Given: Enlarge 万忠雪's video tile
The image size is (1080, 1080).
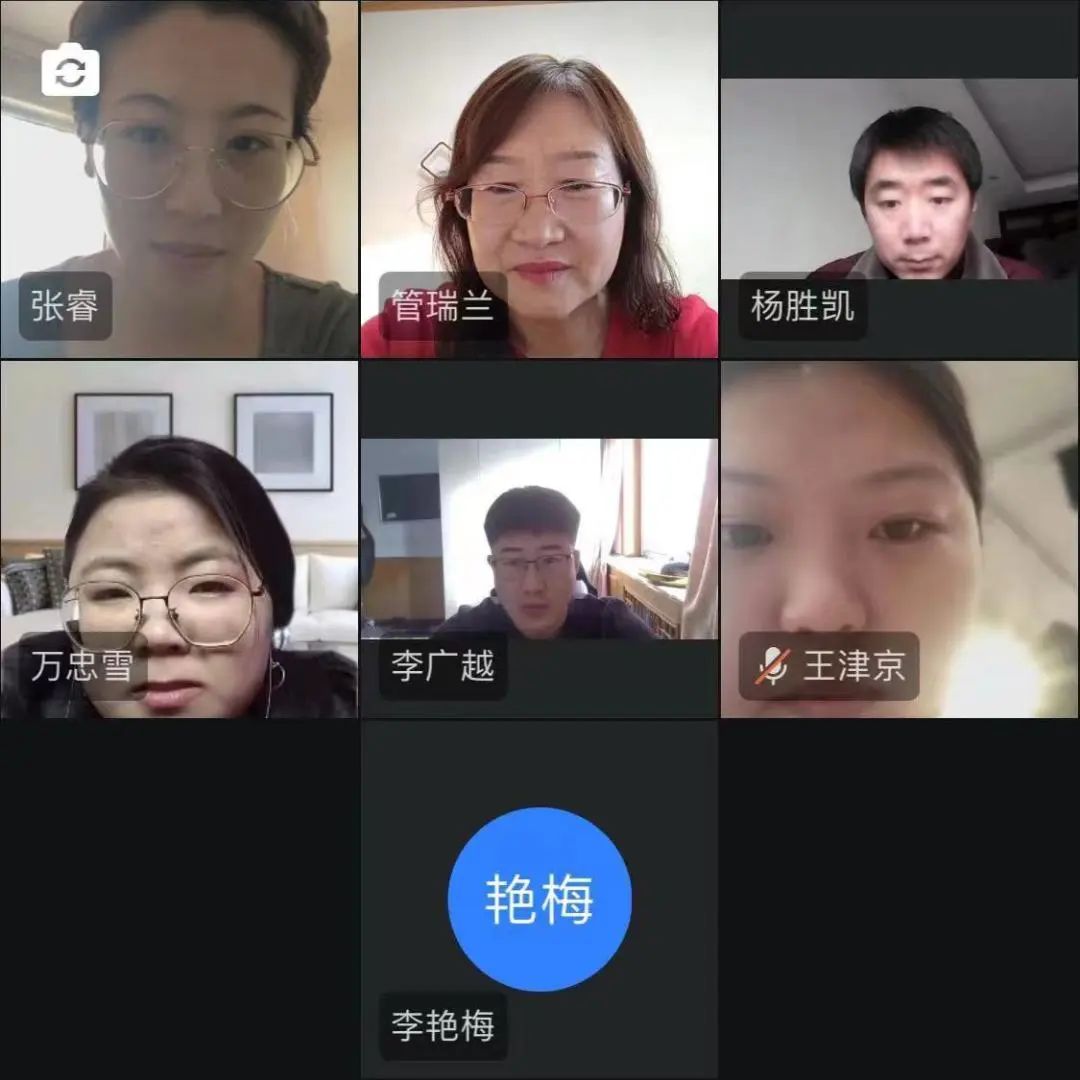Looking at the screenshot, I should 180,540.
